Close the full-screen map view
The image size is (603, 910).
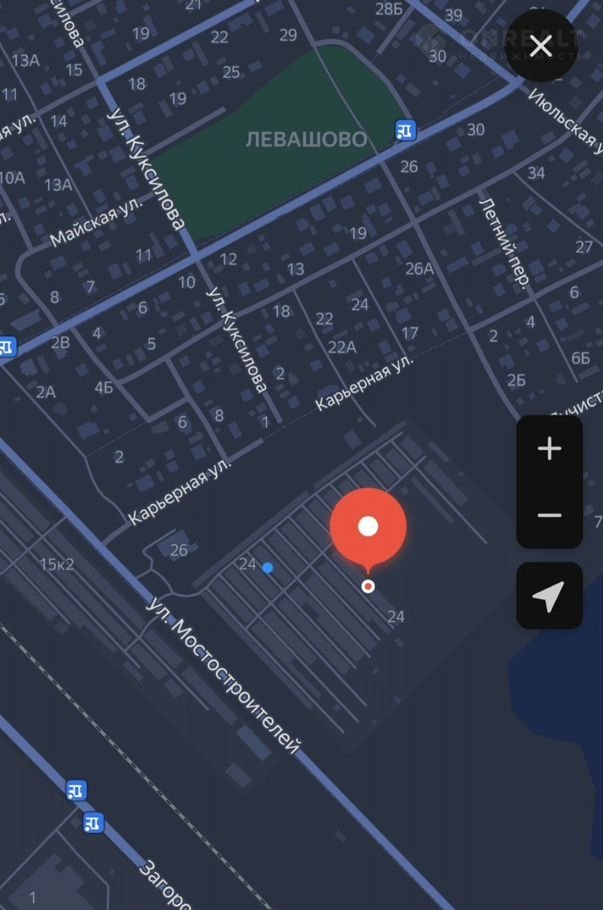pyautogui.click(x=541, y=46)
